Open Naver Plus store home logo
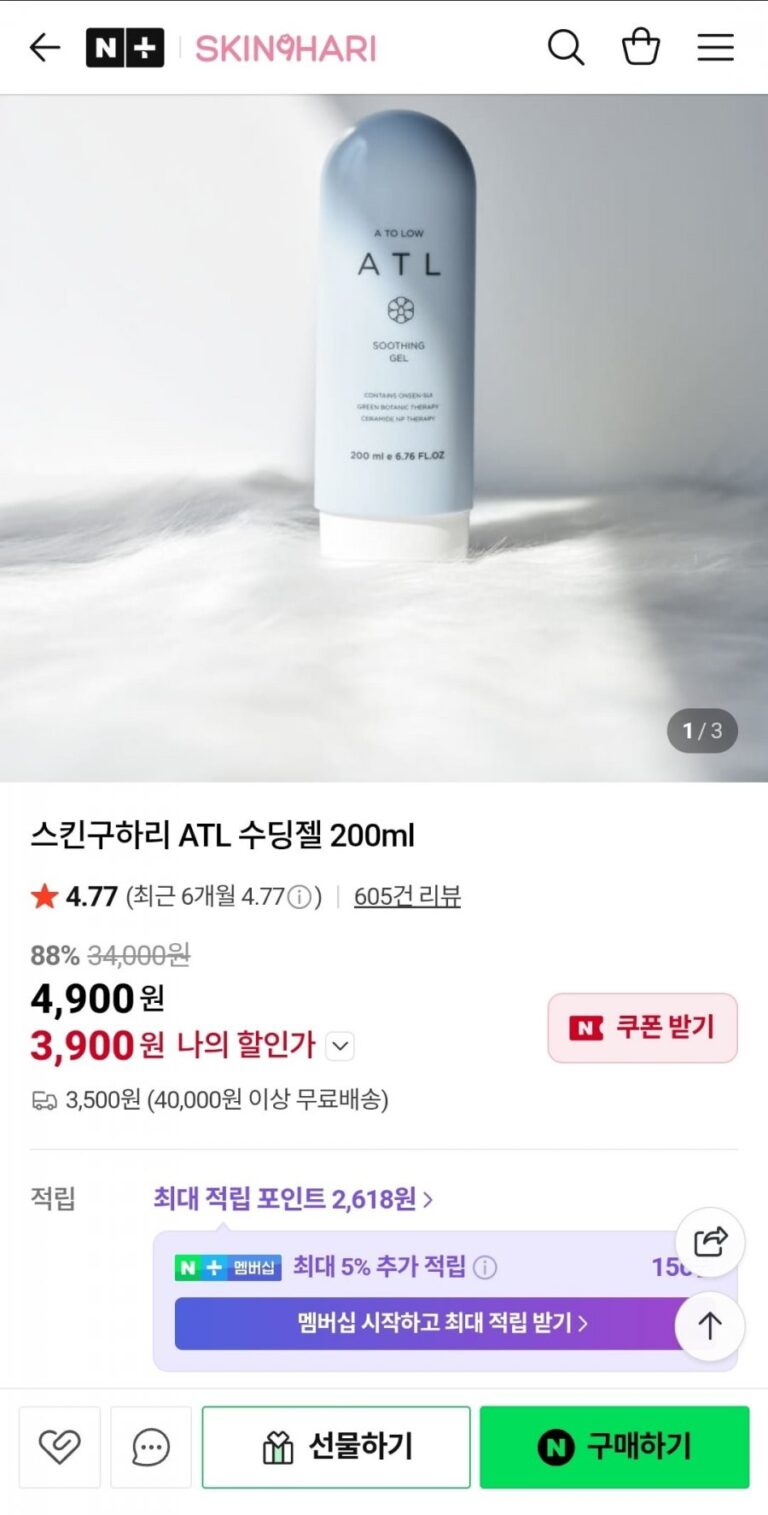768x1515 pixels. click(x=125, y=47)
